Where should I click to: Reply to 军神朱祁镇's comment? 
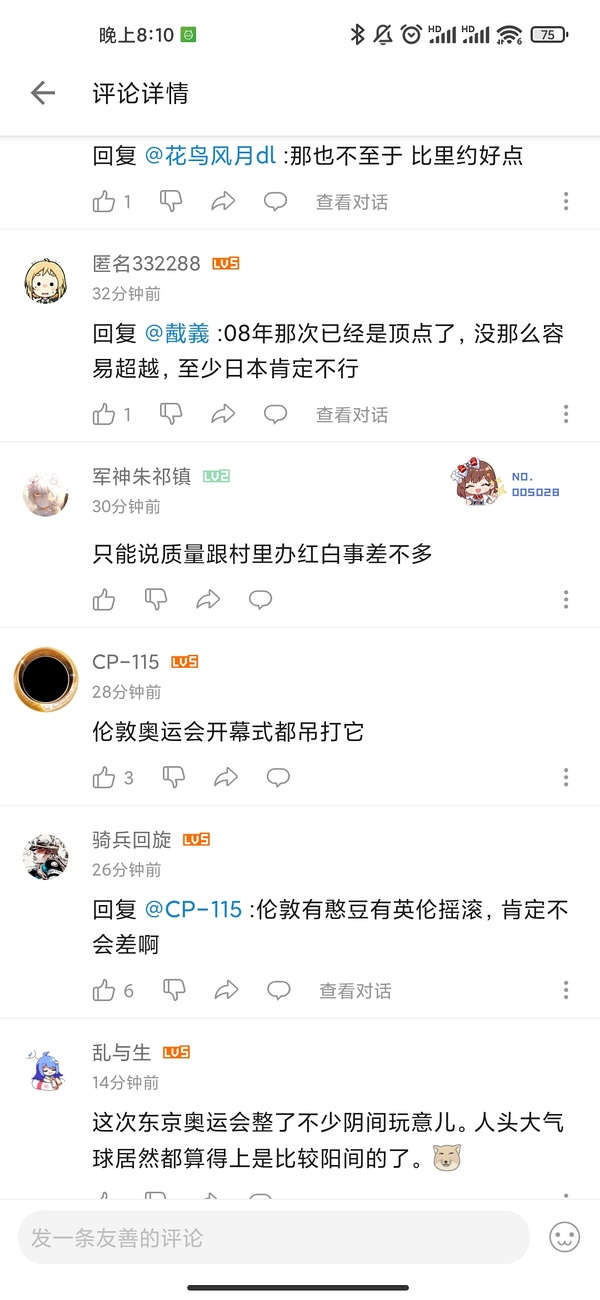[260, 600]
